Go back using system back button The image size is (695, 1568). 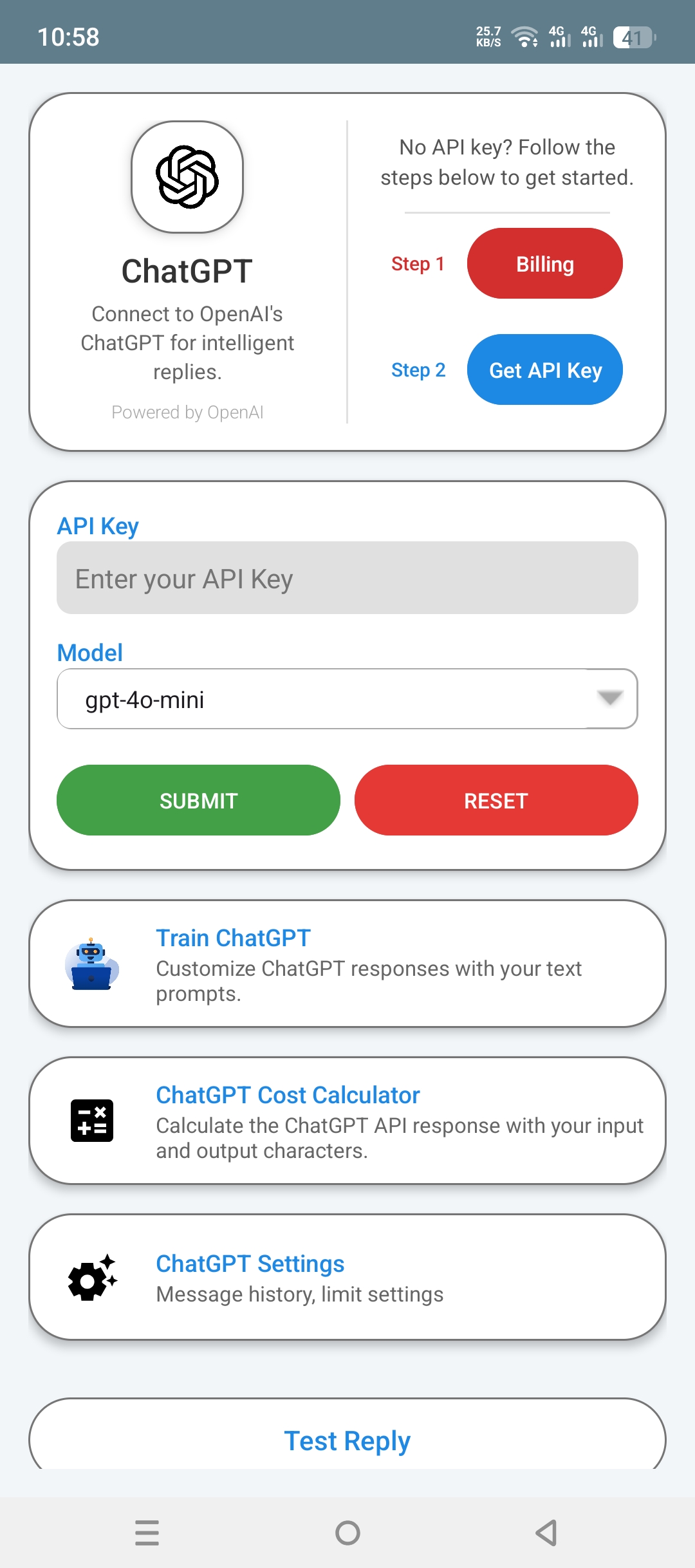pyautogui.click(x=546, y=1533)
